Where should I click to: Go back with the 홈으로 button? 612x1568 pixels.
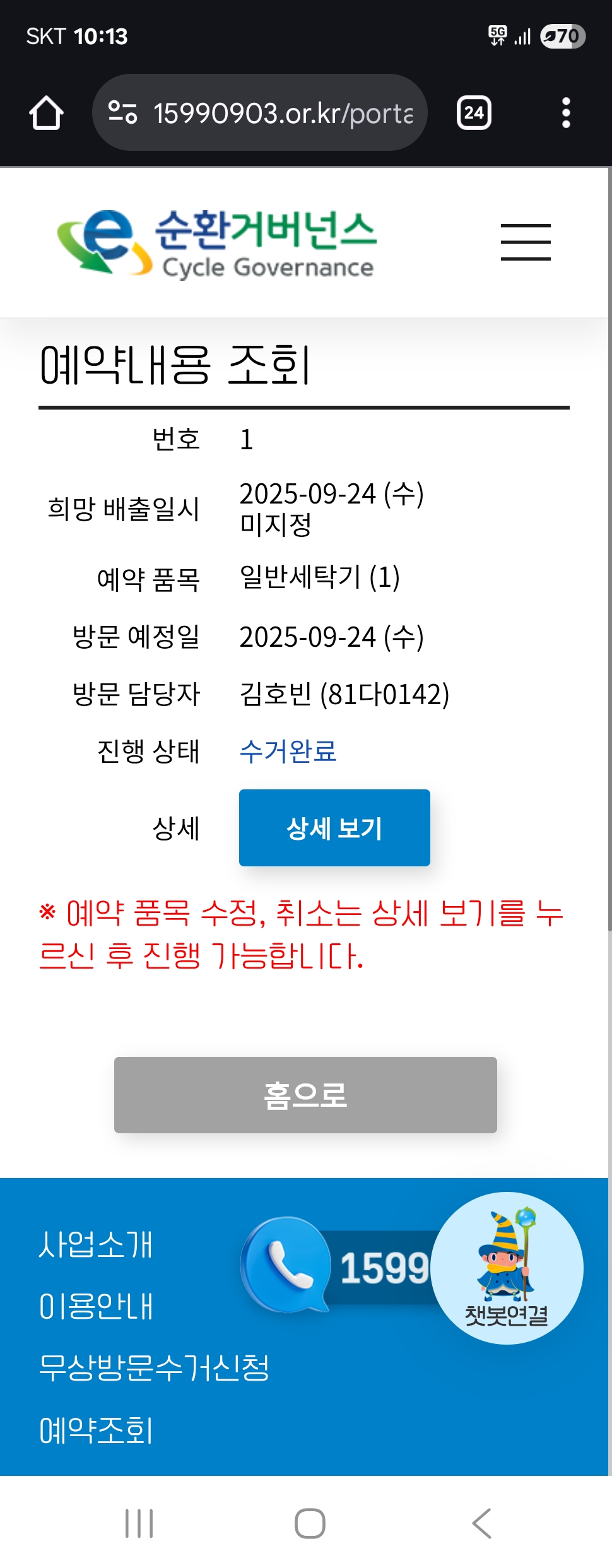click(x=305, y=1095)
